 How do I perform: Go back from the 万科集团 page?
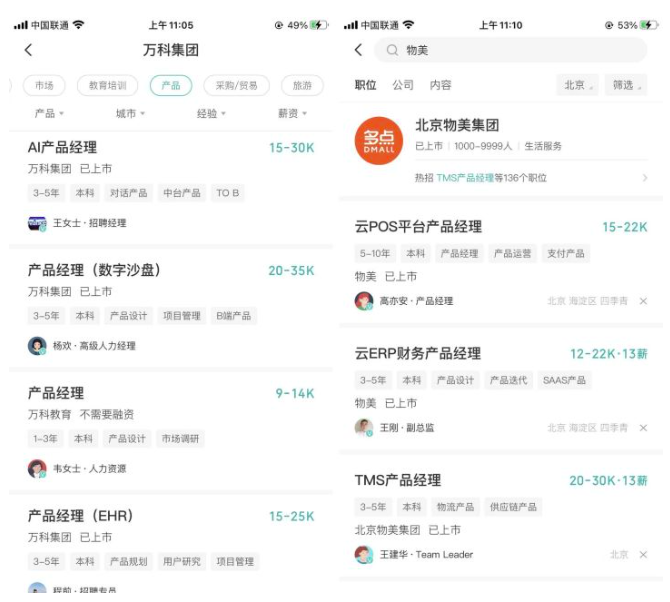coord(28,50)
